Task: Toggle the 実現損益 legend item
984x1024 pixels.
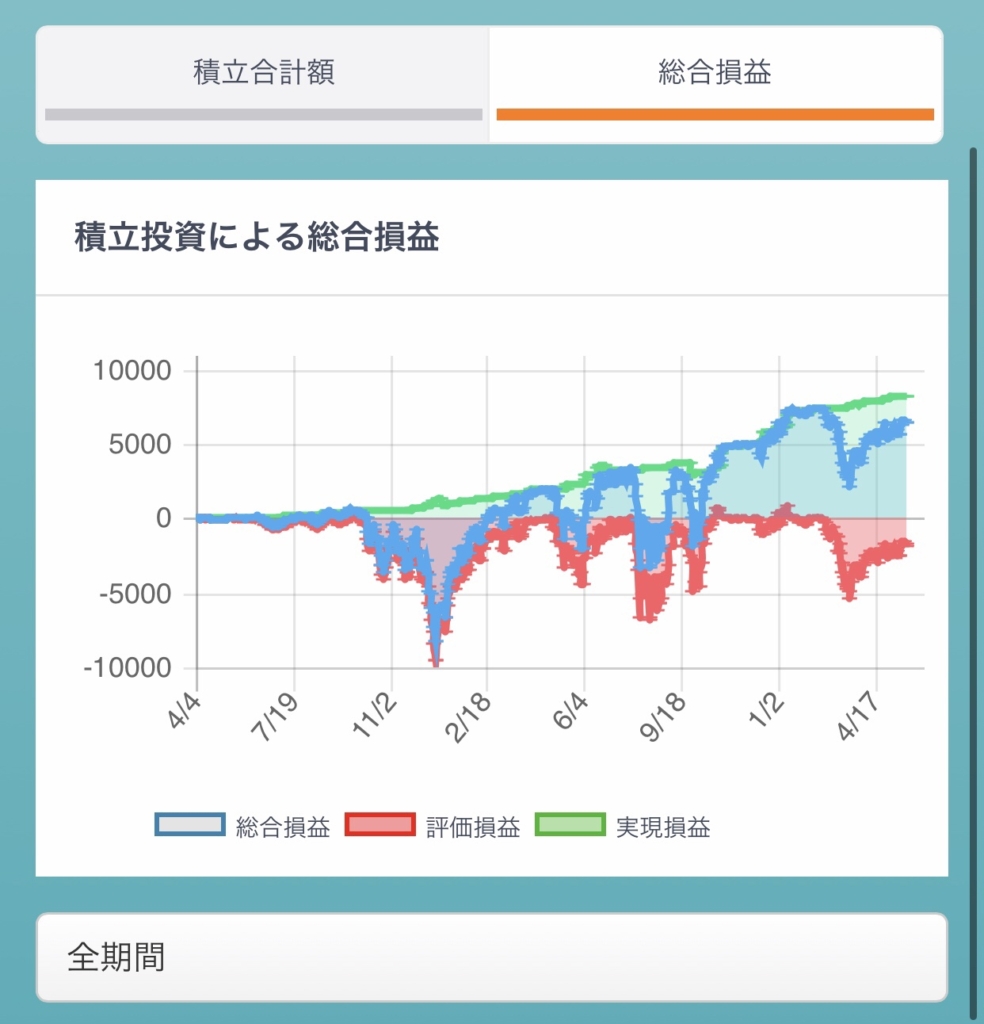Action: pyautogui.click(x=623, y=827)
